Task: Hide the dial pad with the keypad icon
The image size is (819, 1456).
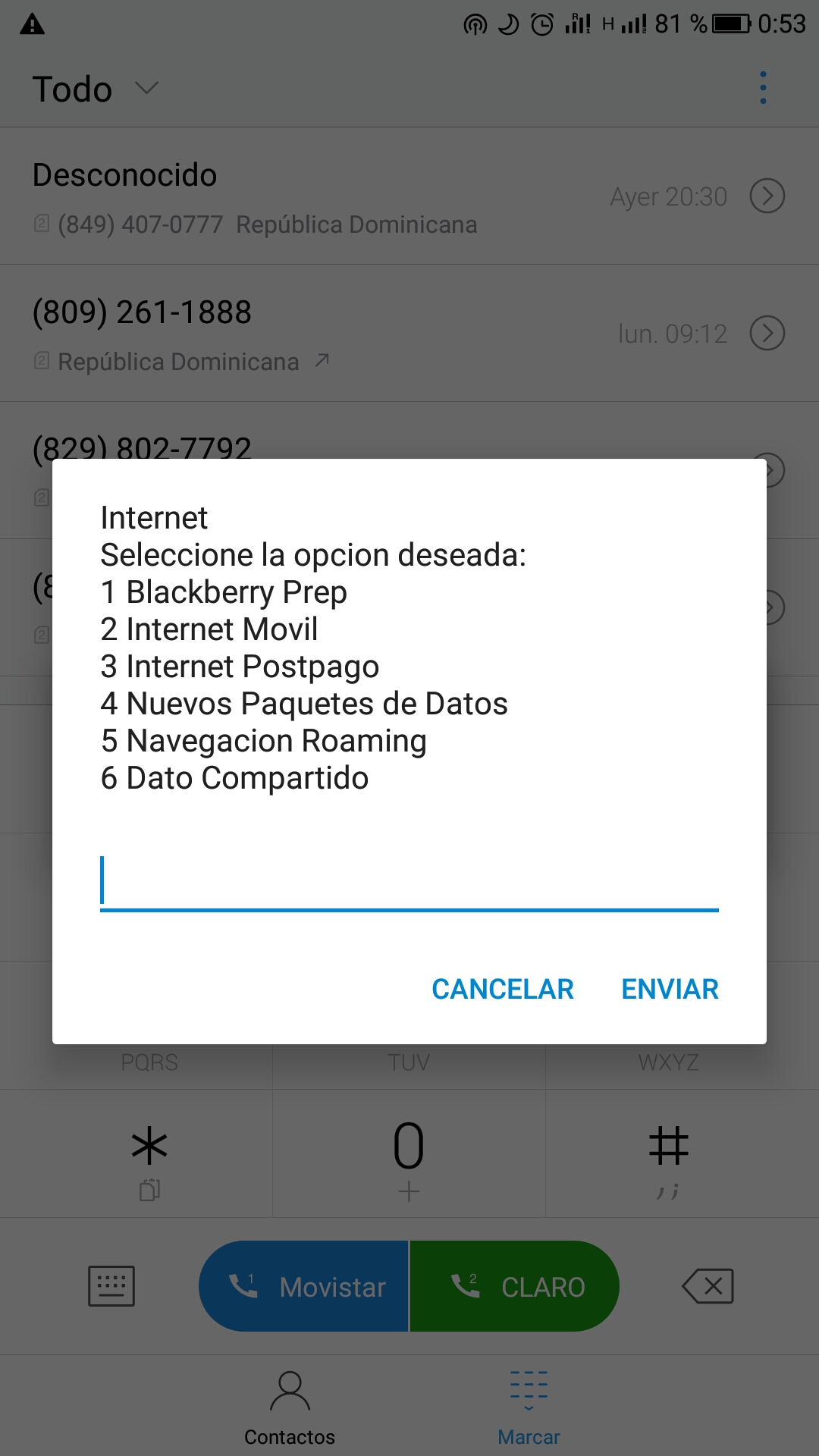Action: point(111,1286)
